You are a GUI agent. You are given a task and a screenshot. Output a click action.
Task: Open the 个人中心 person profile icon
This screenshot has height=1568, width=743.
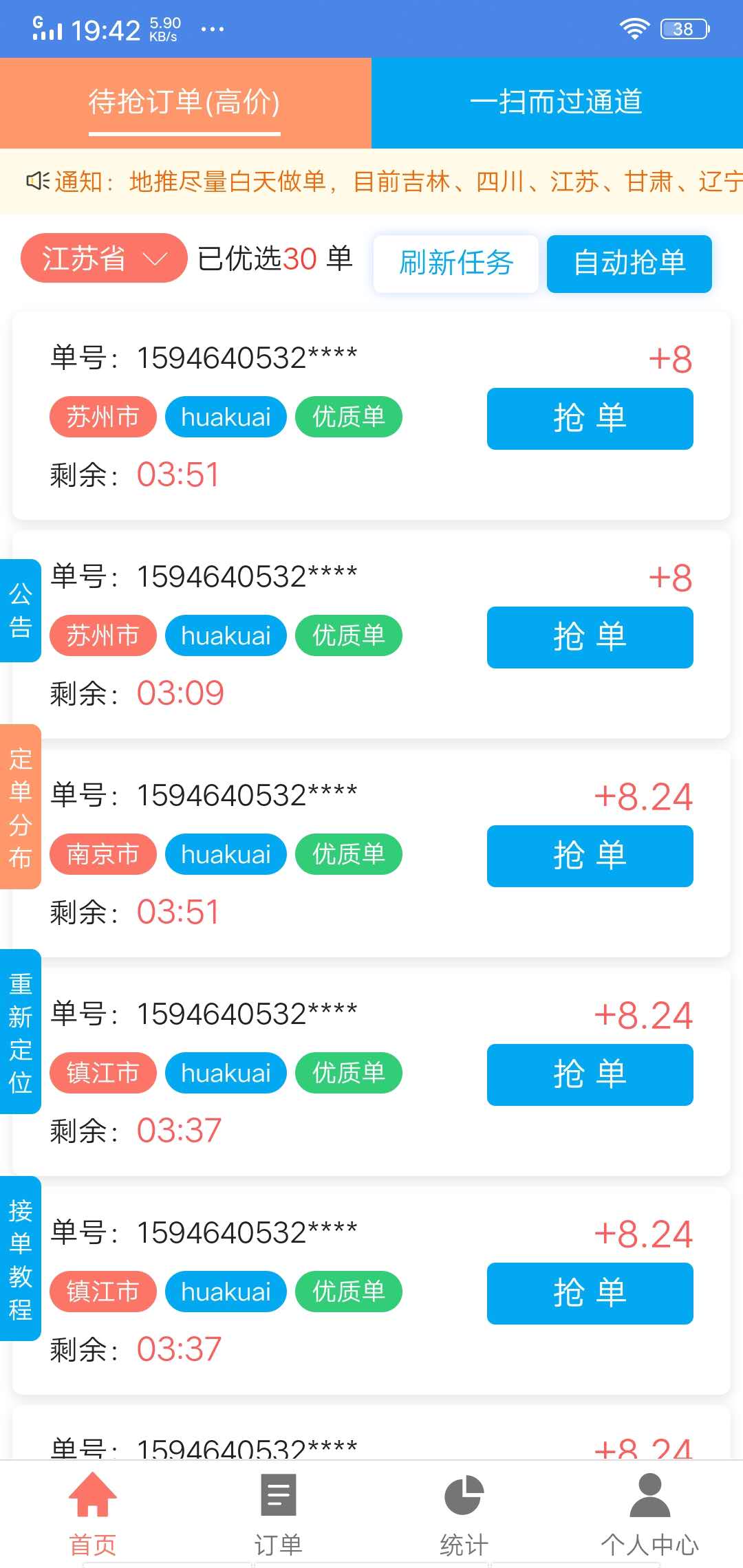point(649,1494)
